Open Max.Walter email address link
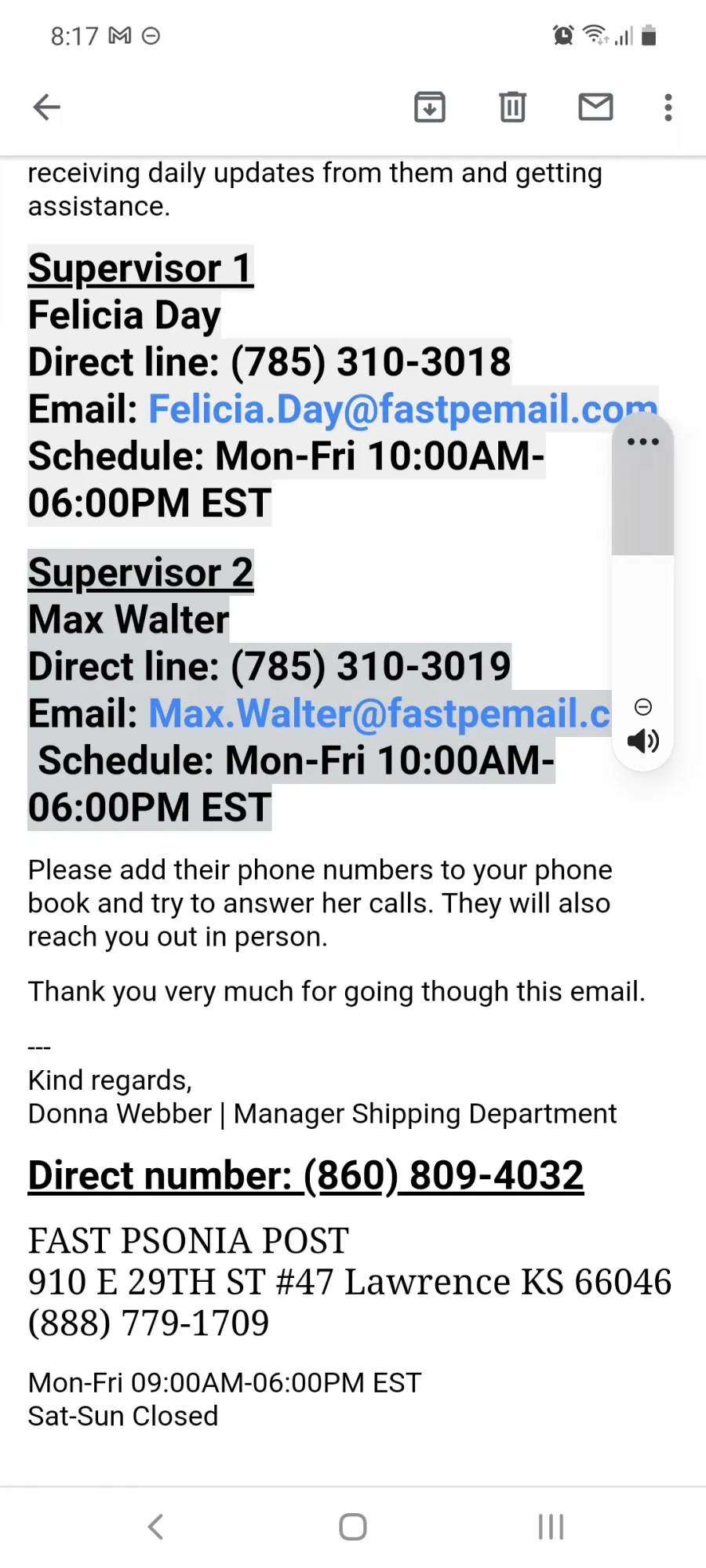Image resolution: width=706 pixels, height=1568 pixels. tap(380, 713)
